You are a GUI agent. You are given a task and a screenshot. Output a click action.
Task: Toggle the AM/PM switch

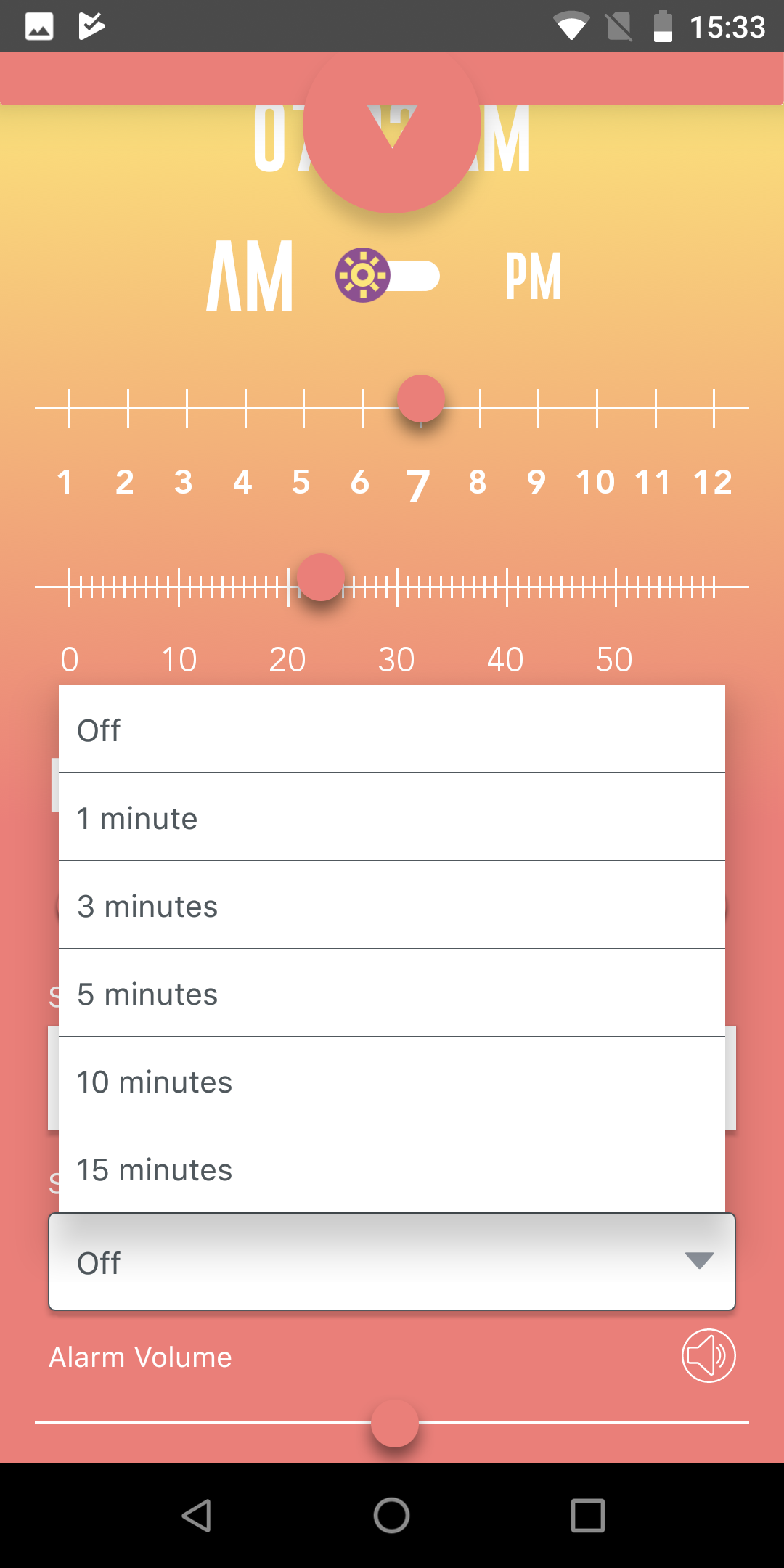pos(388,275)
